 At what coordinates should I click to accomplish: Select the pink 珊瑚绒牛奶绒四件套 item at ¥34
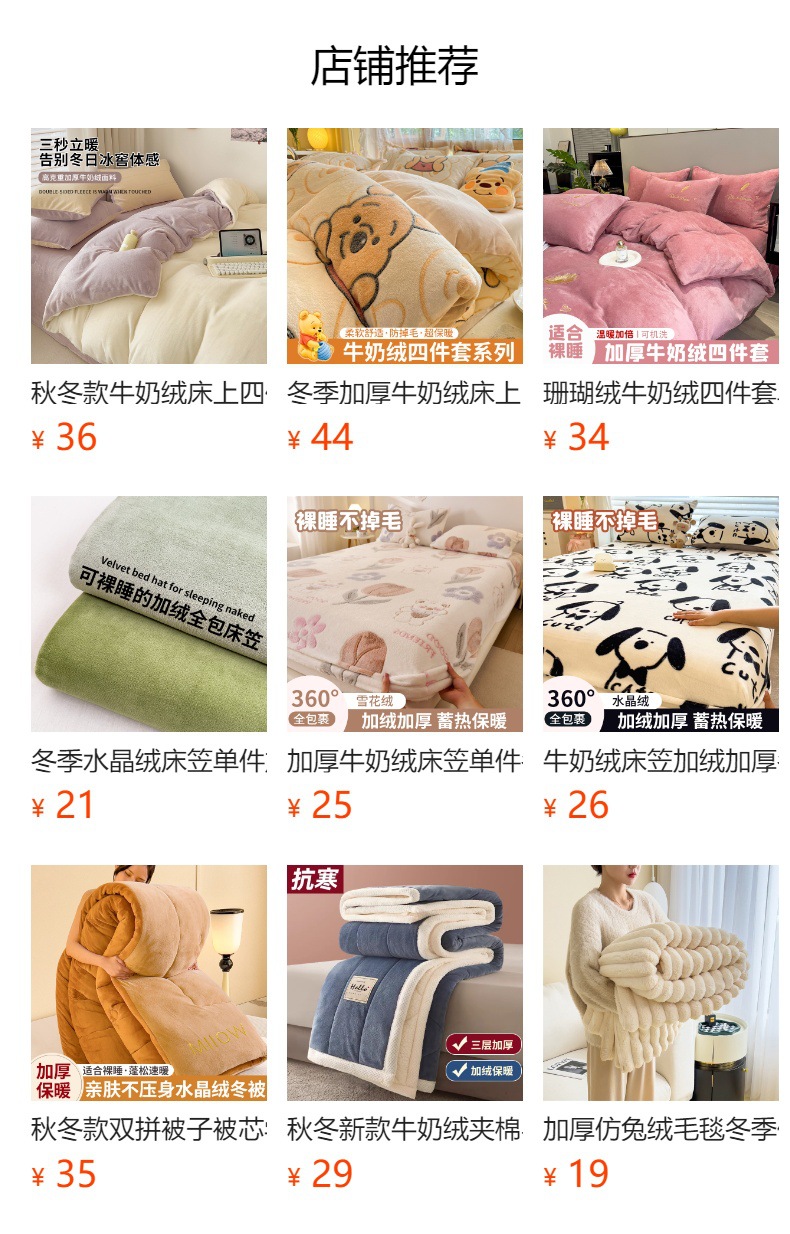pyautogui.click(x=660, y=246)
